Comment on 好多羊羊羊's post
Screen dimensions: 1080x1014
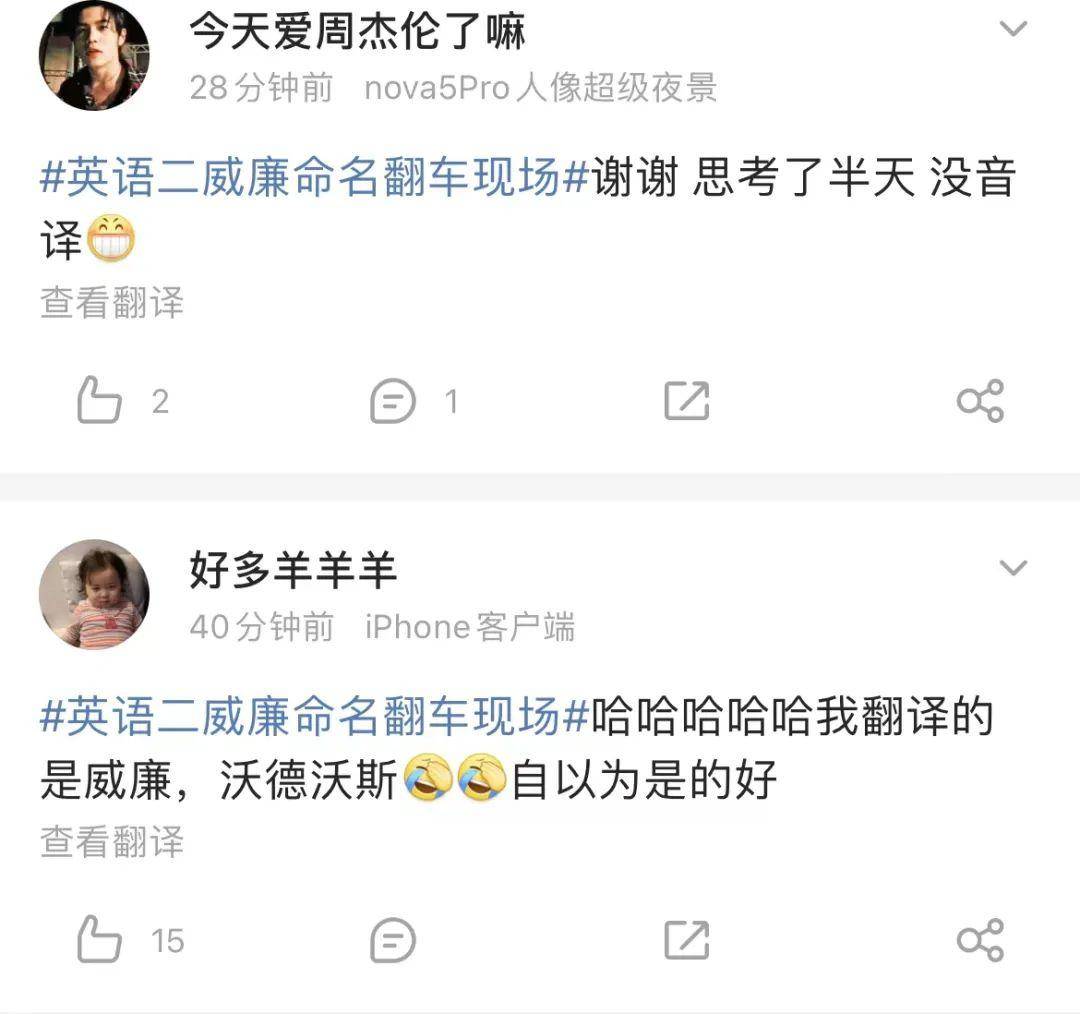click(x=393, y=941)
